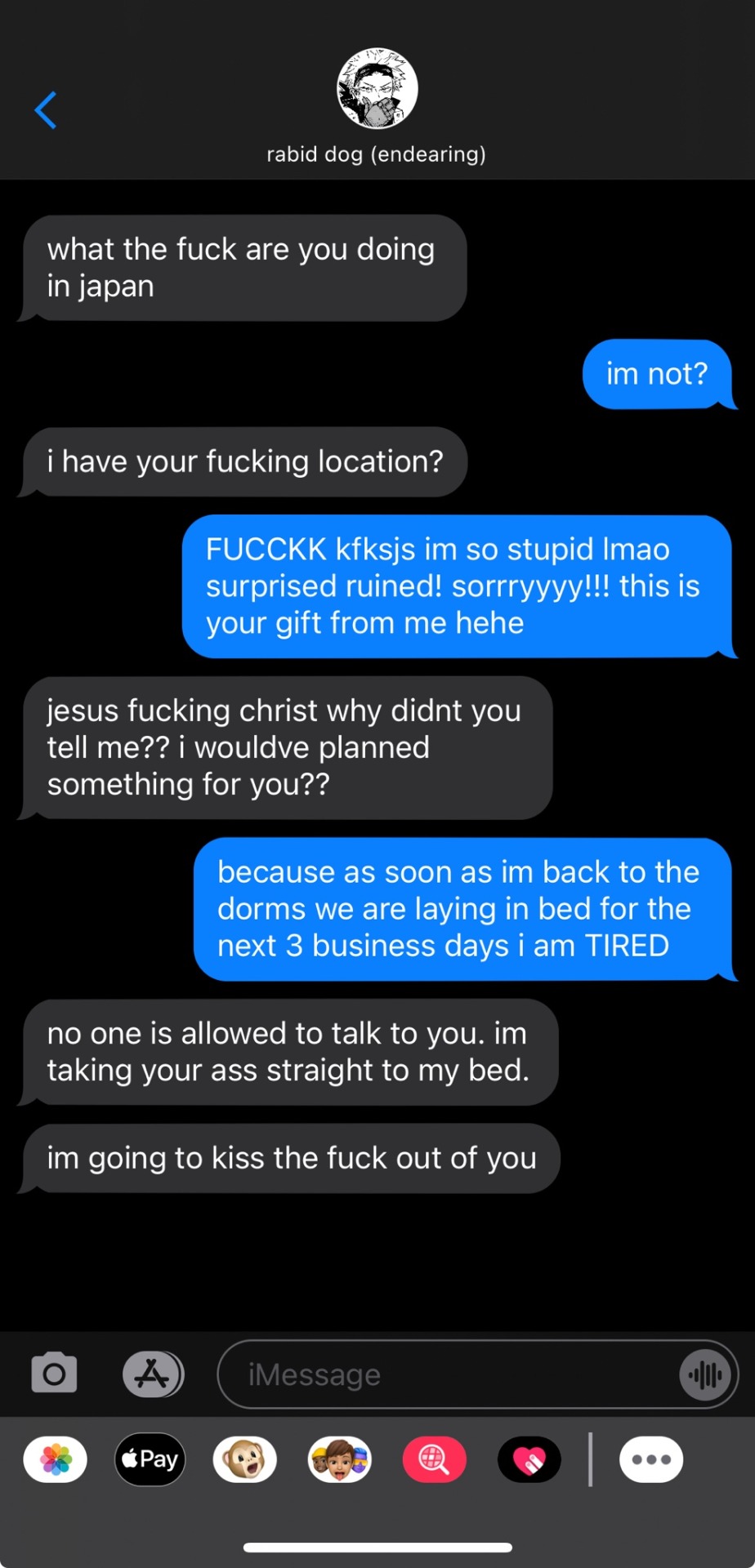The image size is (755, 1568).
Task: Search images with the red globe icon
Action: 435,1459
